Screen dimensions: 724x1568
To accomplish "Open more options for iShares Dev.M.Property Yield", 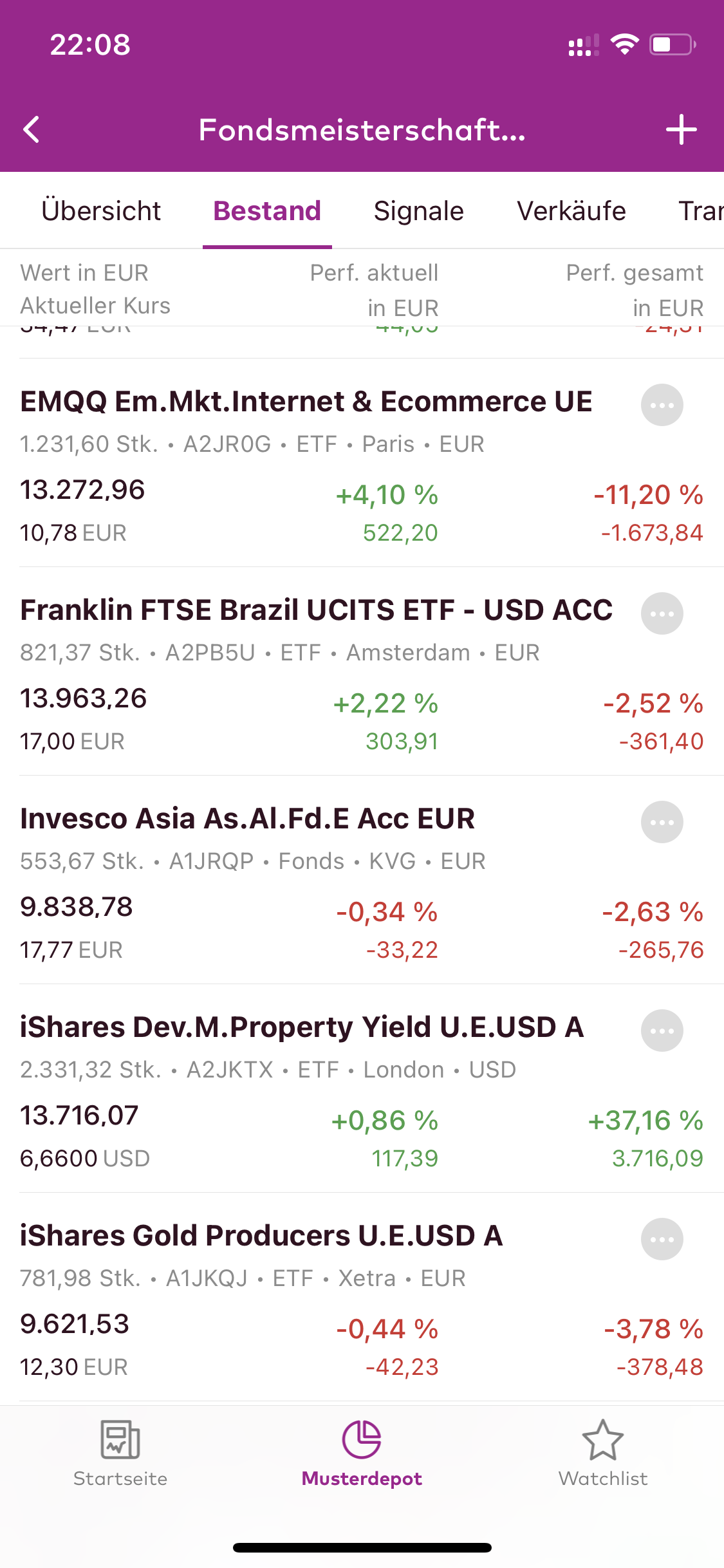I will (x=662, y=1031).
